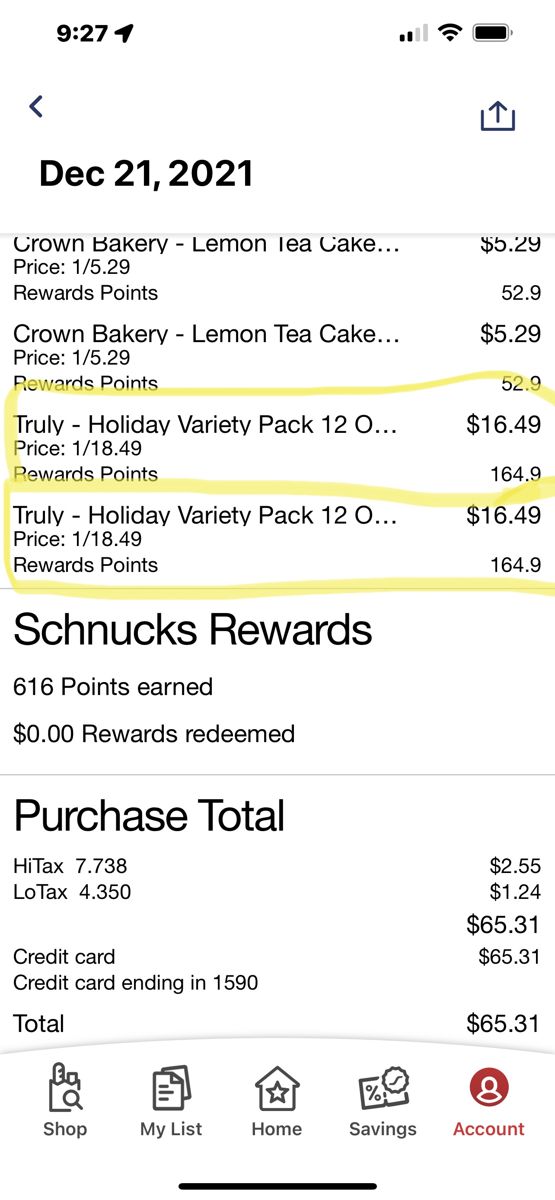The image size is (555, 1200).
Task: Select the Account tab
Action: tap(489, 1102)
